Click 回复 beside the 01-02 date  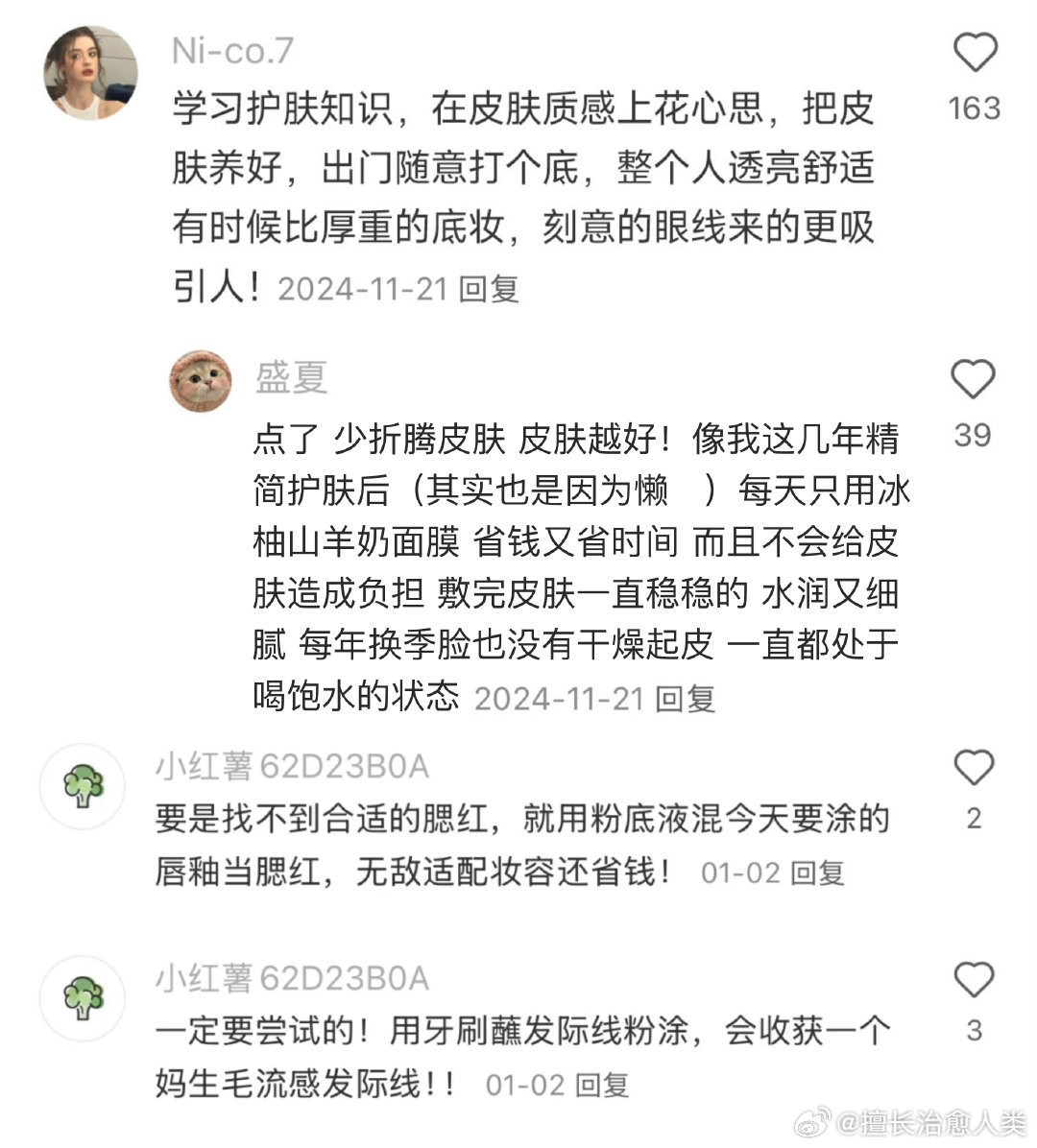click(x=820, y=873)
